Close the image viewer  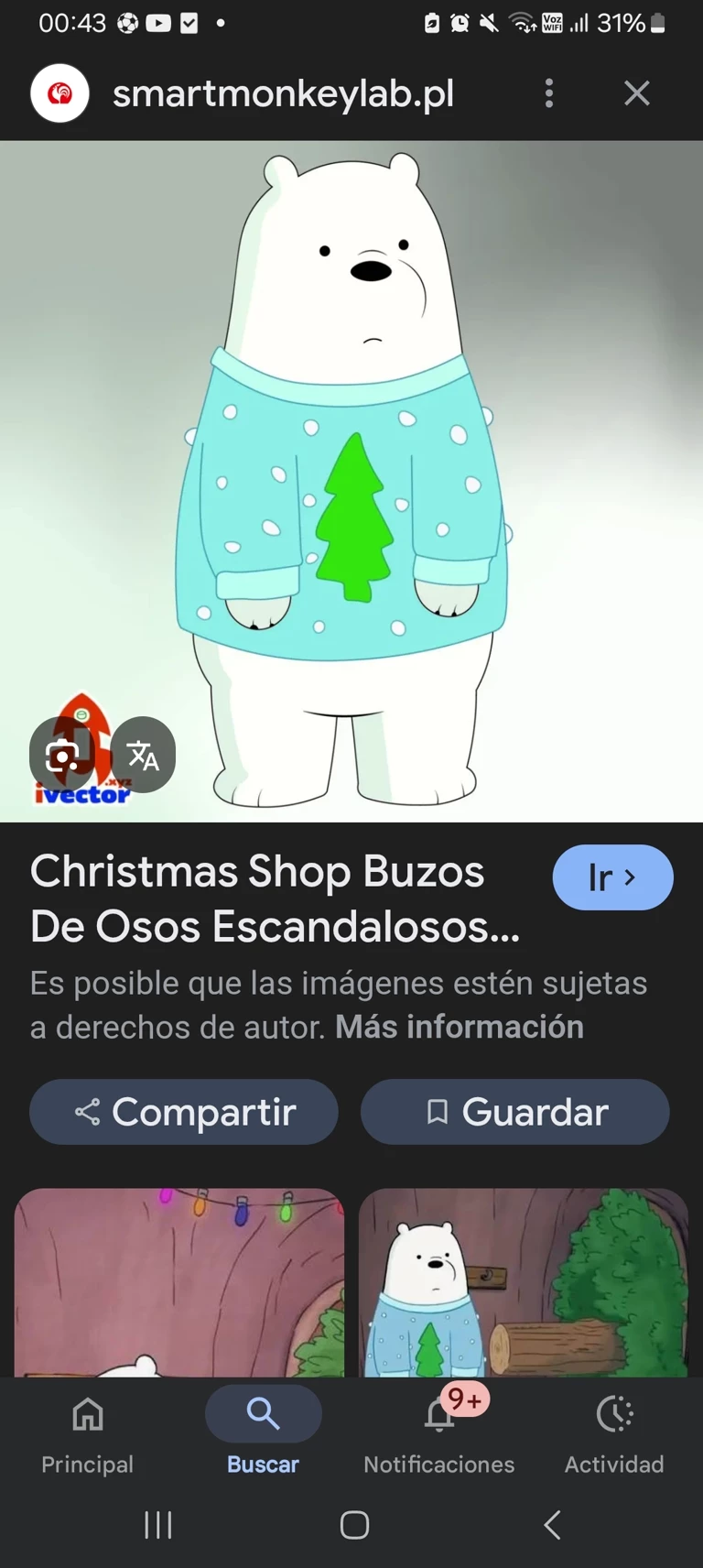point(636,93)
